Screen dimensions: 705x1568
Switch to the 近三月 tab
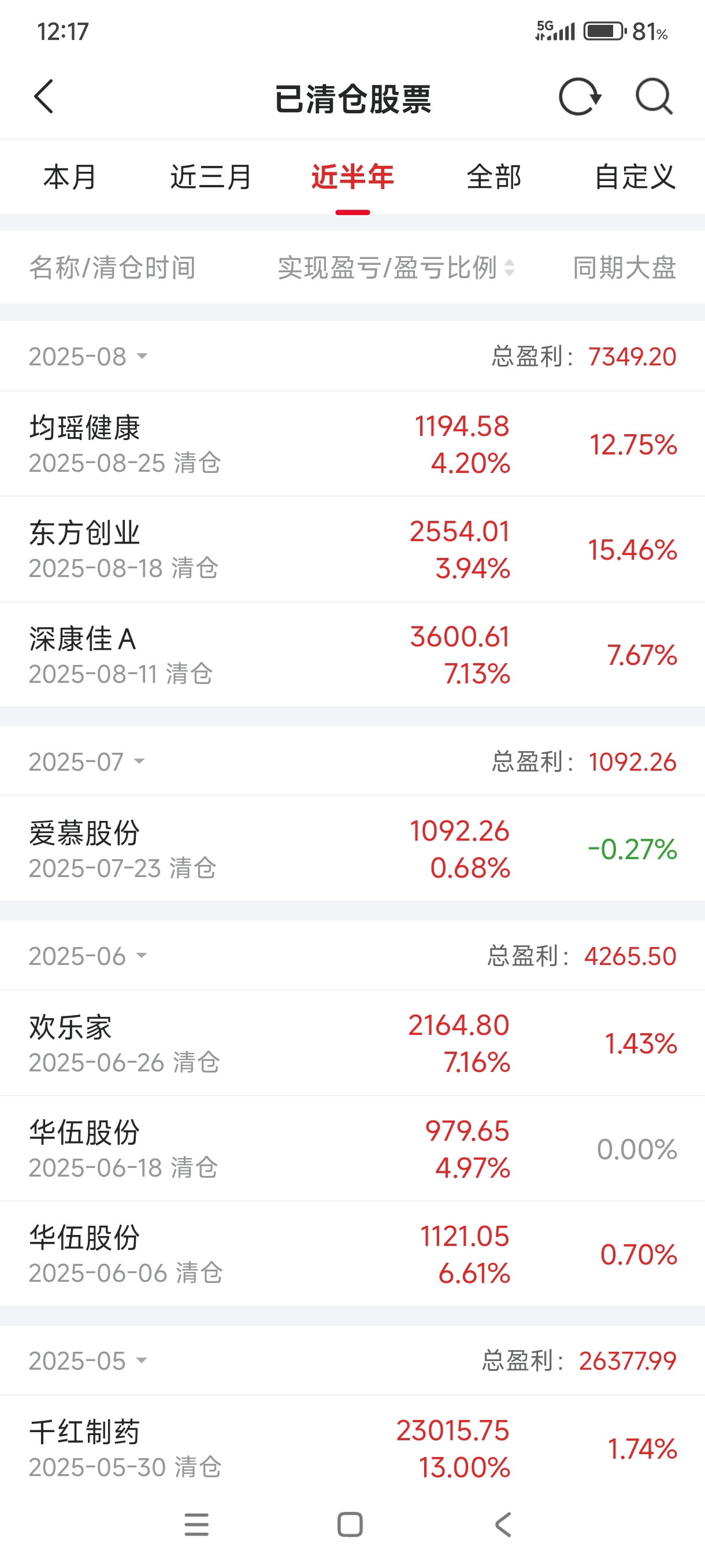pos(211,177)
